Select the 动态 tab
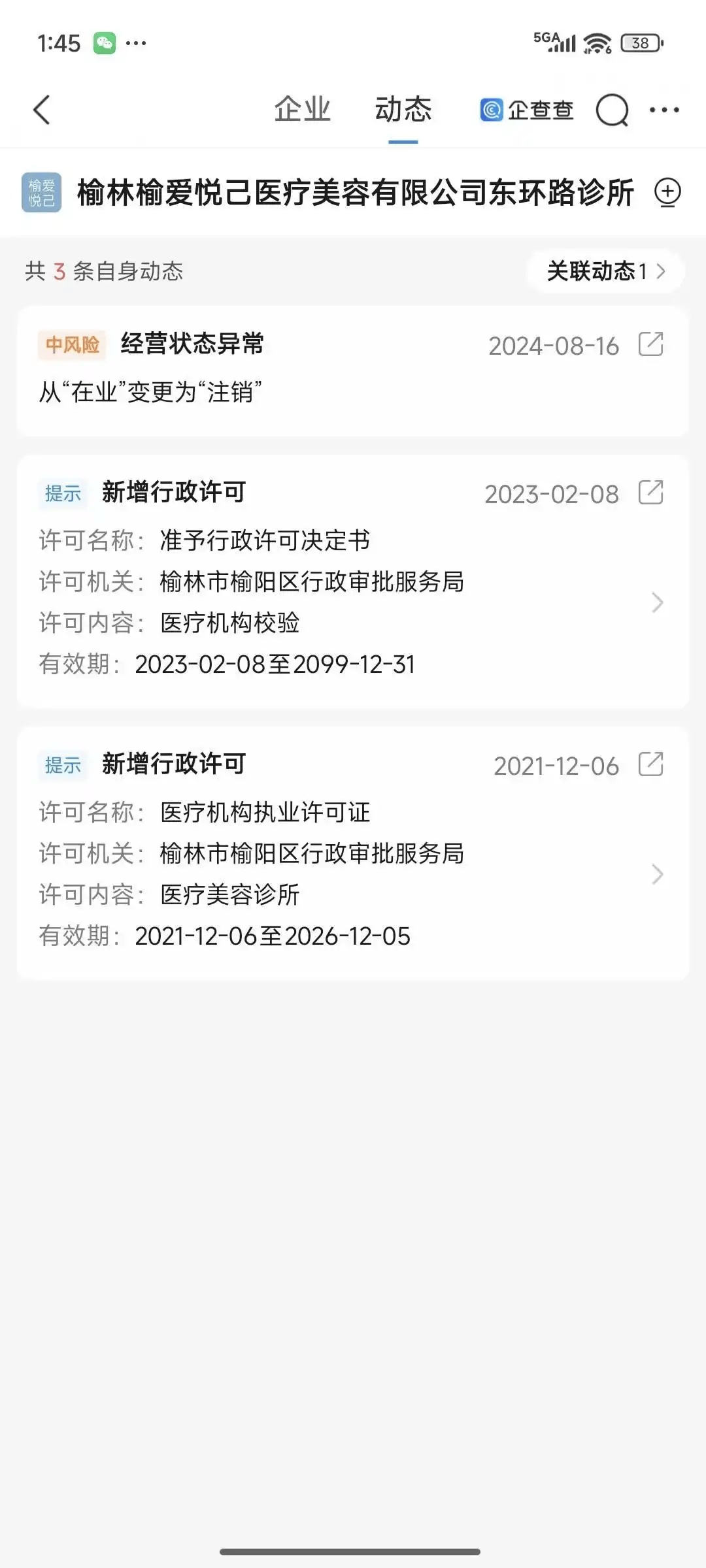This screenshot has width=706, height=1568. [403, 109]
